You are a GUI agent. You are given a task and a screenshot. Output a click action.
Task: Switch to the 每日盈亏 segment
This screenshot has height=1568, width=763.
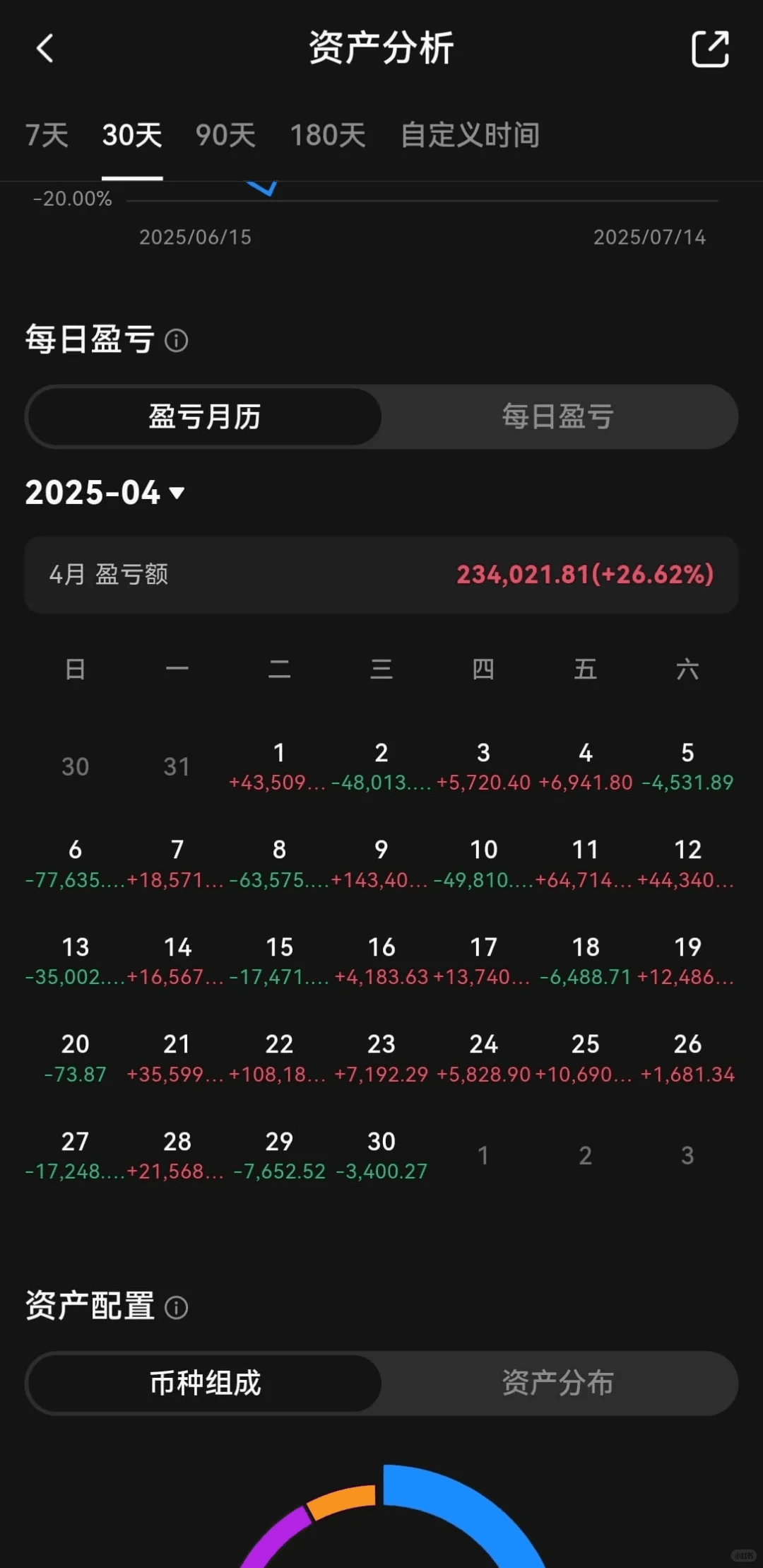point(557,416)
